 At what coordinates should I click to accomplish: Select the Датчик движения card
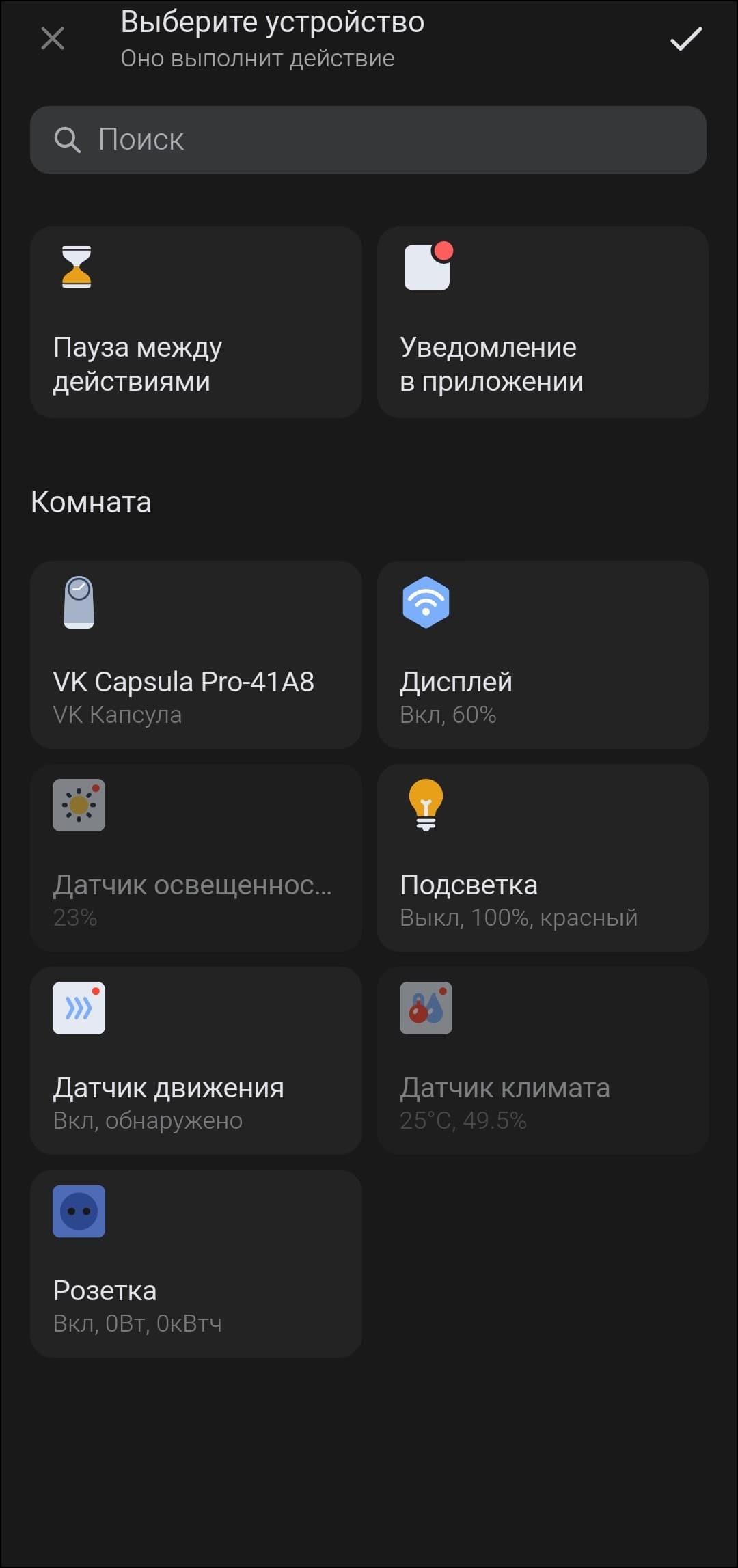tap(195, 1060)
